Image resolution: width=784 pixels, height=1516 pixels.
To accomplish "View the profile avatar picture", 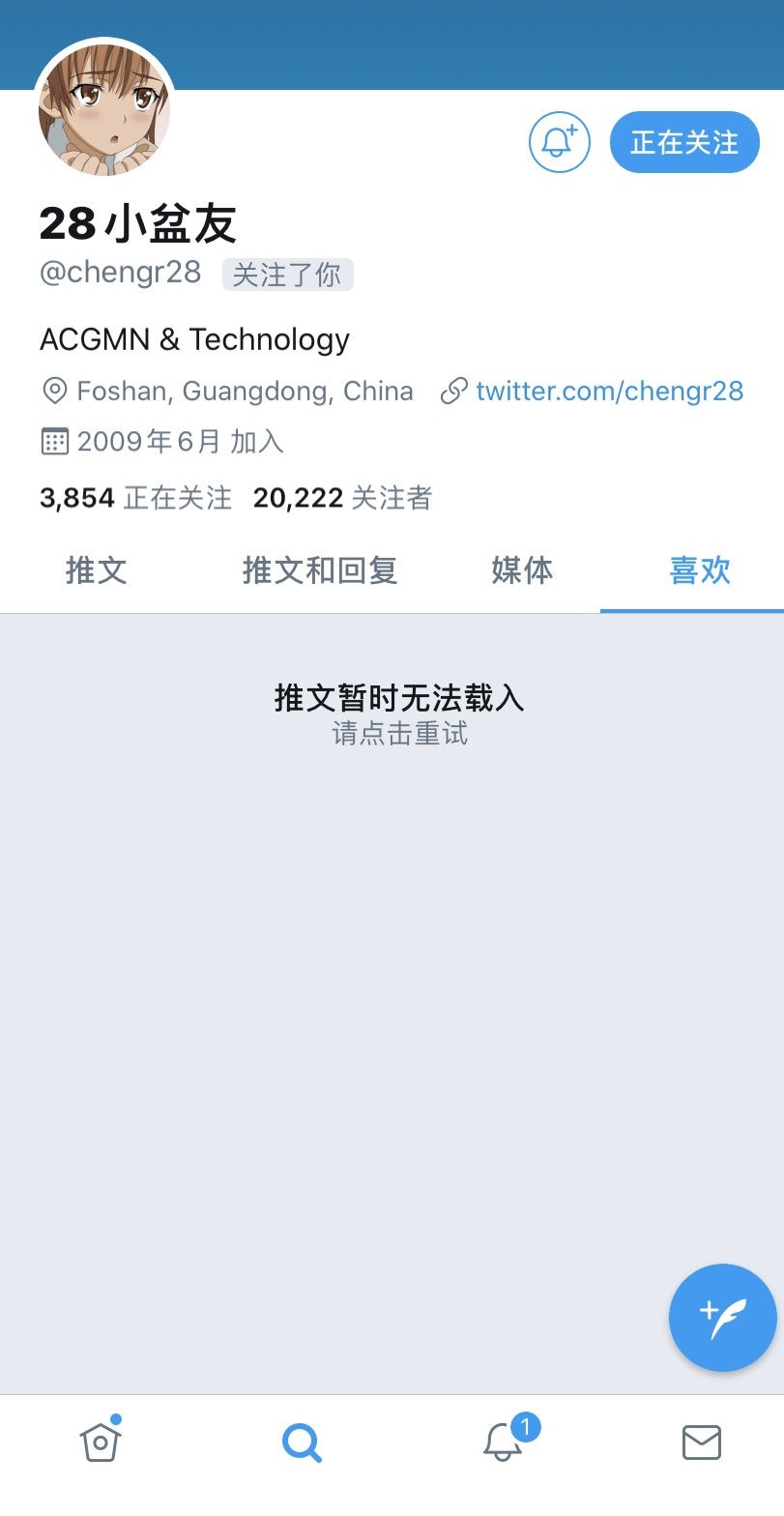I will (104, 109).
